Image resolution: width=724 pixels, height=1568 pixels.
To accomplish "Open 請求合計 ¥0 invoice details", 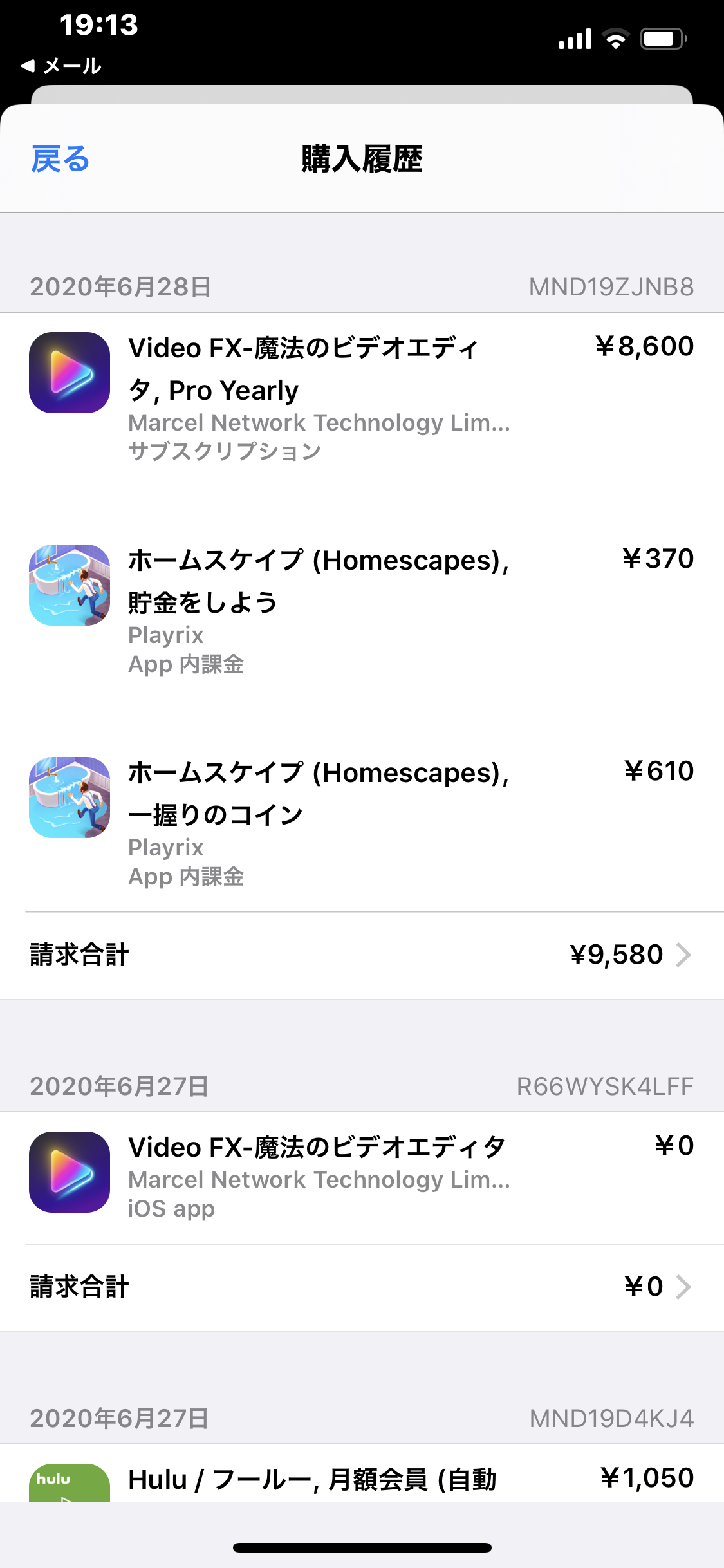I will tap(362, 1287).
